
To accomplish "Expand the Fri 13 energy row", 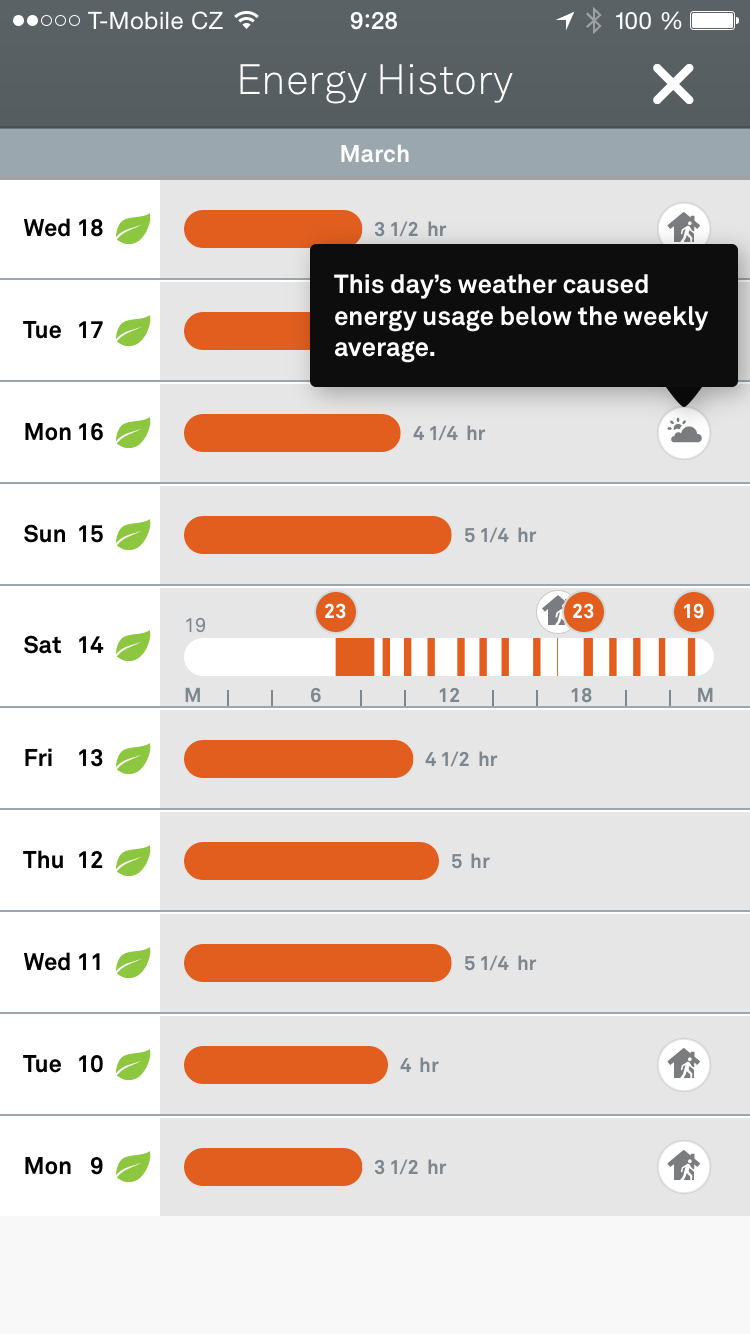I will click(375, 759).
